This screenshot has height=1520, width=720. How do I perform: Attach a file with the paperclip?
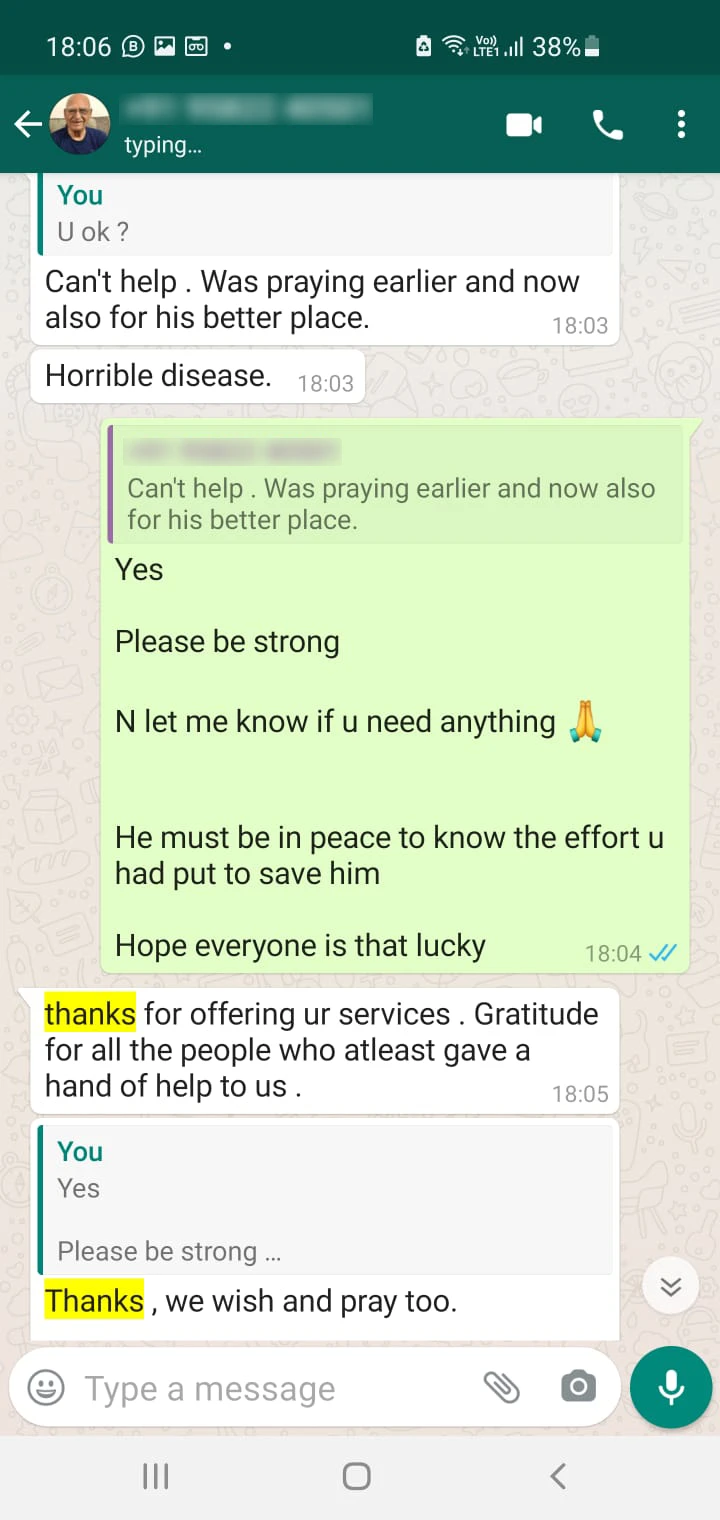coord(501,1387)
